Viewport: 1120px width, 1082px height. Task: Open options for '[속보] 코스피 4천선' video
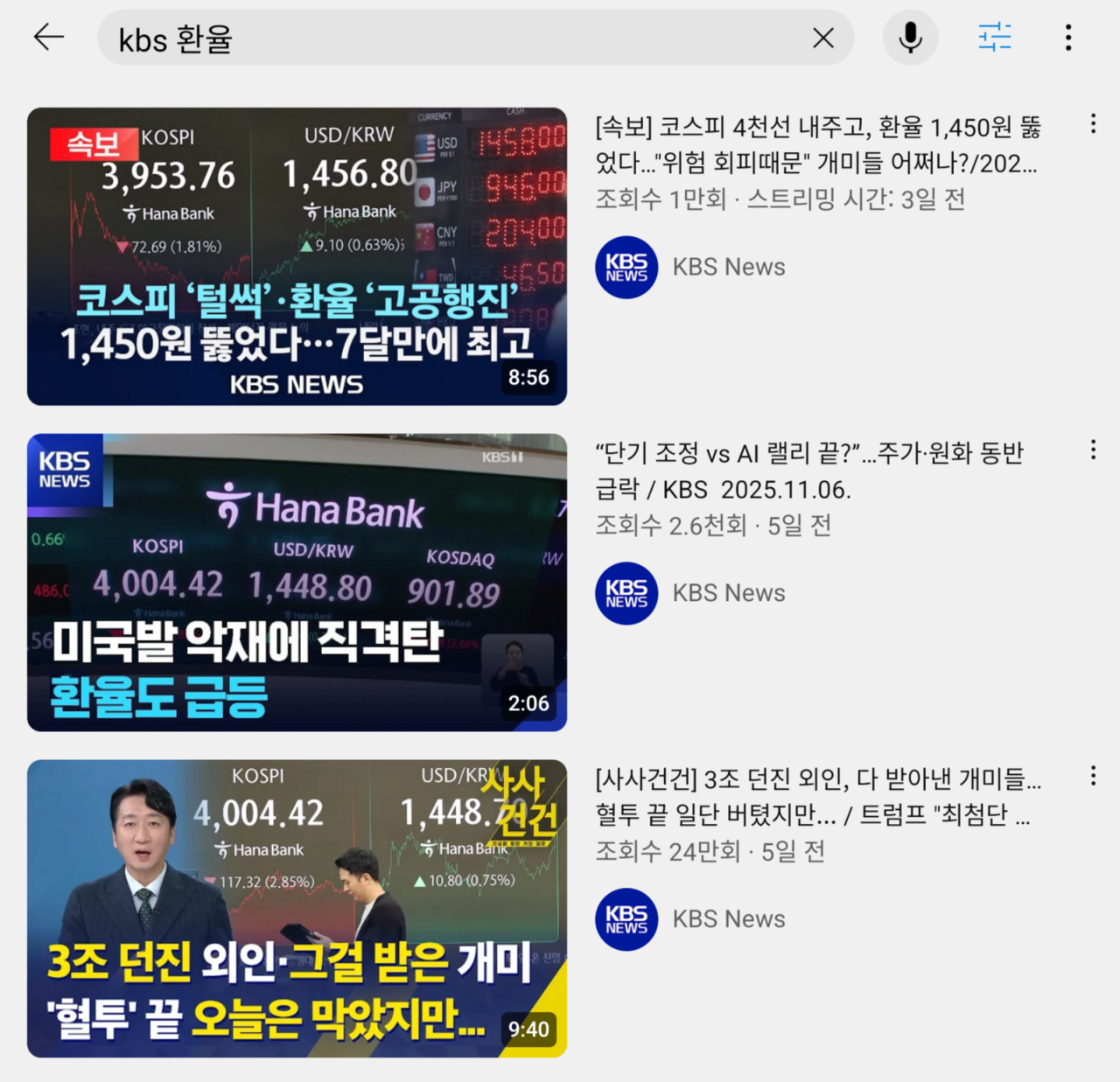pos(1093,123)
